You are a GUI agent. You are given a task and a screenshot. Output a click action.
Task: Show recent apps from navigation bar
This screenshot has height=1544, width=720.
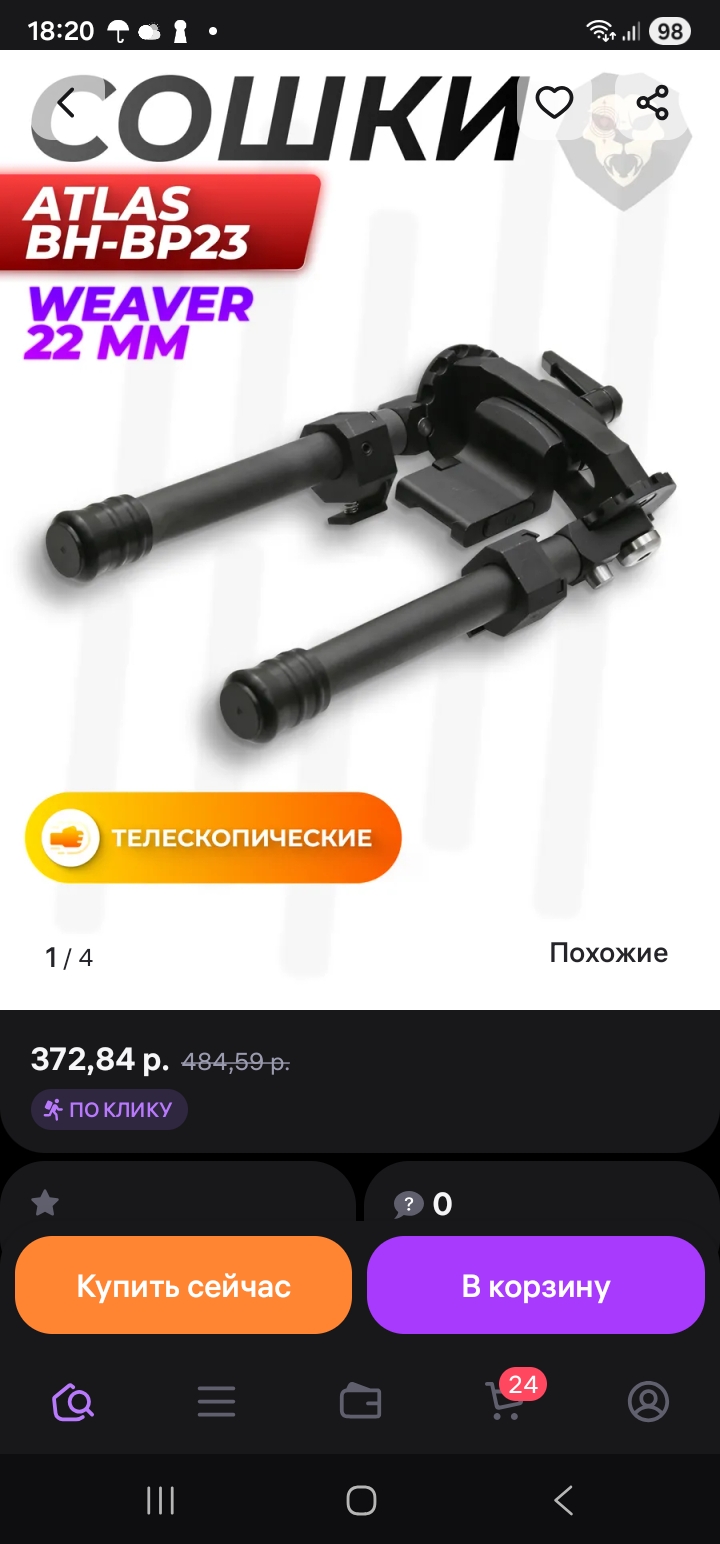pos(160,1500)
